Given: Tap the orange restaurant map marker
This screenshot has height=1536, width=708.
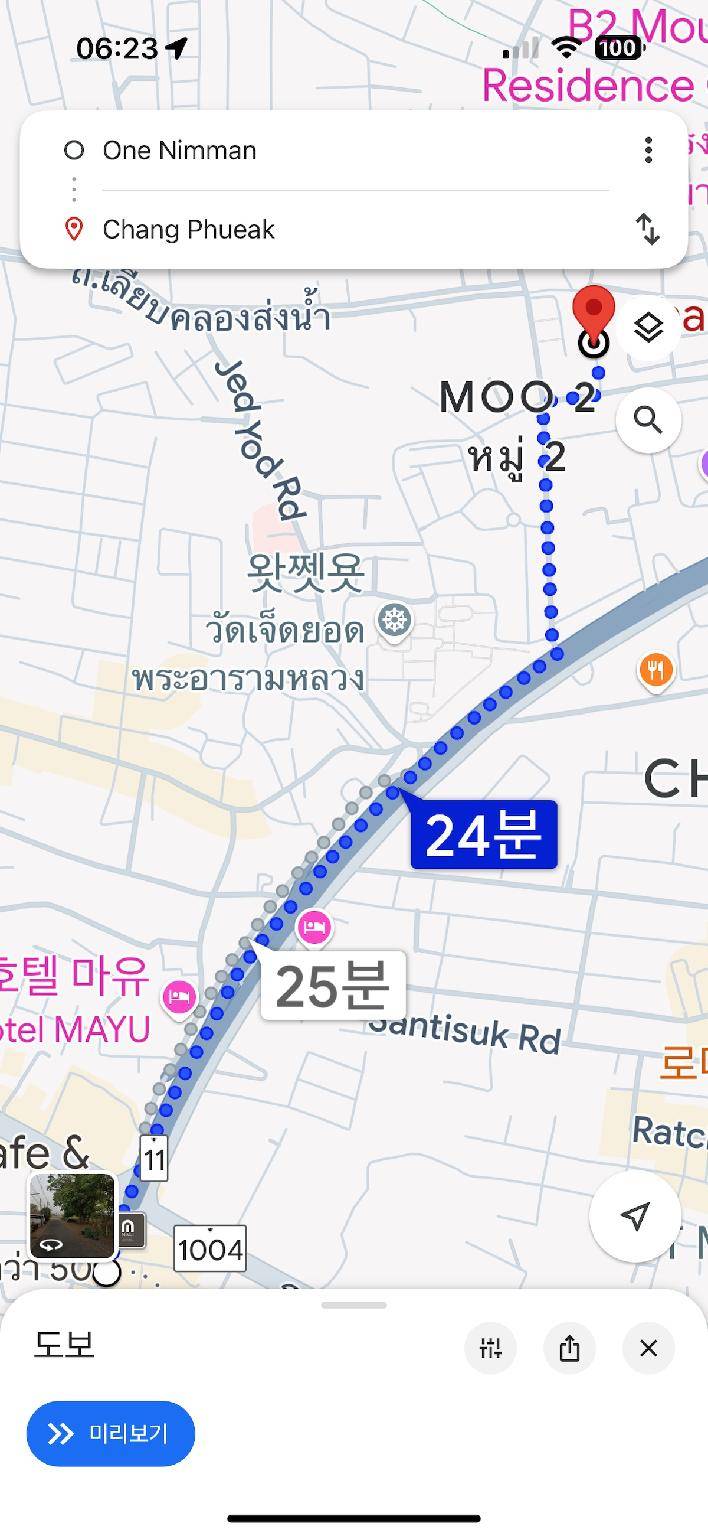Looking at the screenshot, I should tap(655, 670).
